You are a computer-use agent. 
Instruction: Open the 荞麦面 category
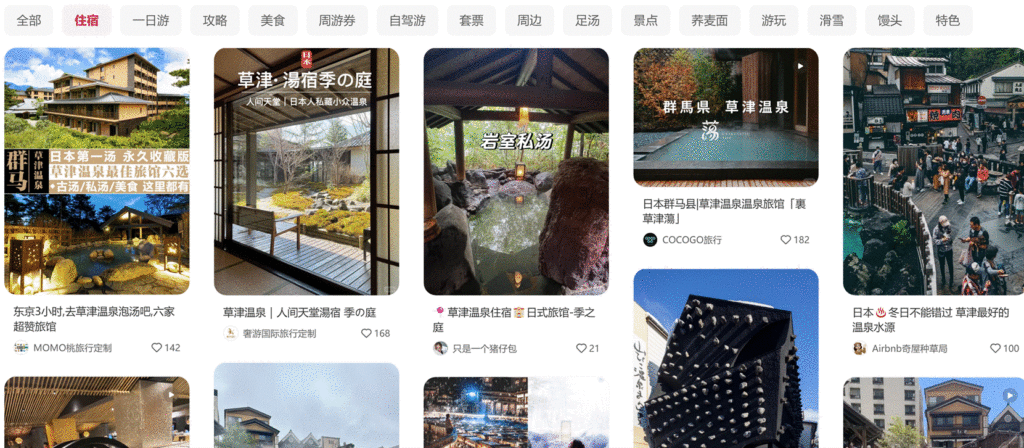coord(709,20)
